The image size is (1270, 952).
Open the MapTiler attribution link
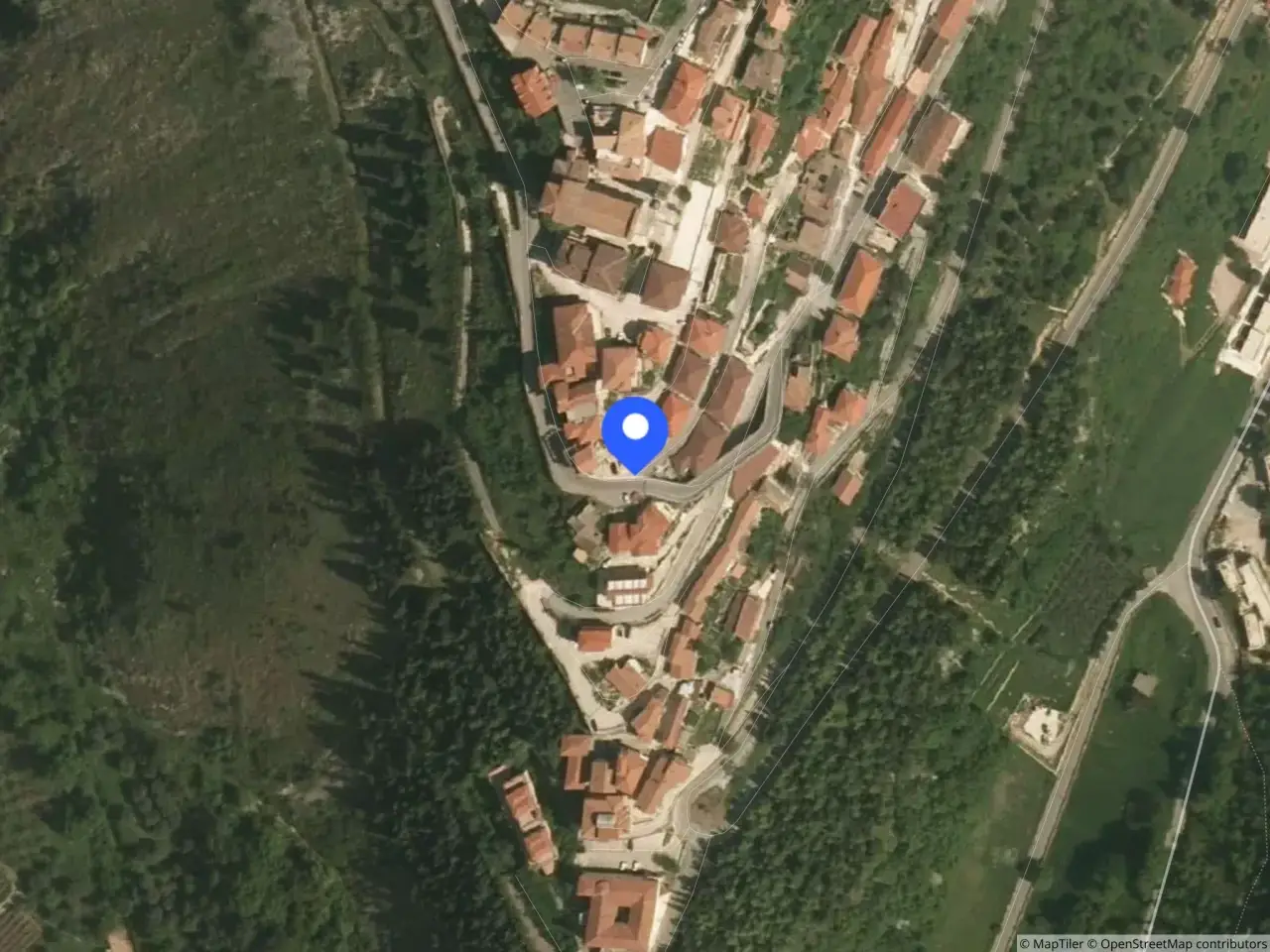[1054, 943]
